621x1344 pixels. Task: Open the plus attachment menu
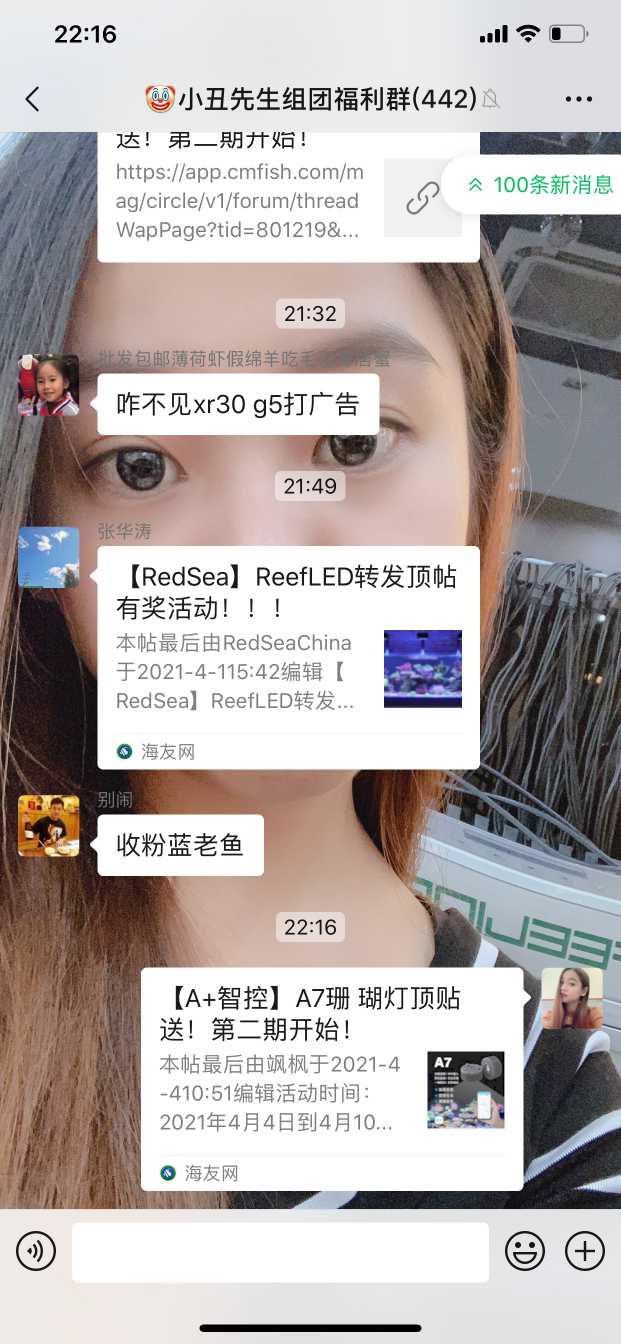tap(585, 1251)
